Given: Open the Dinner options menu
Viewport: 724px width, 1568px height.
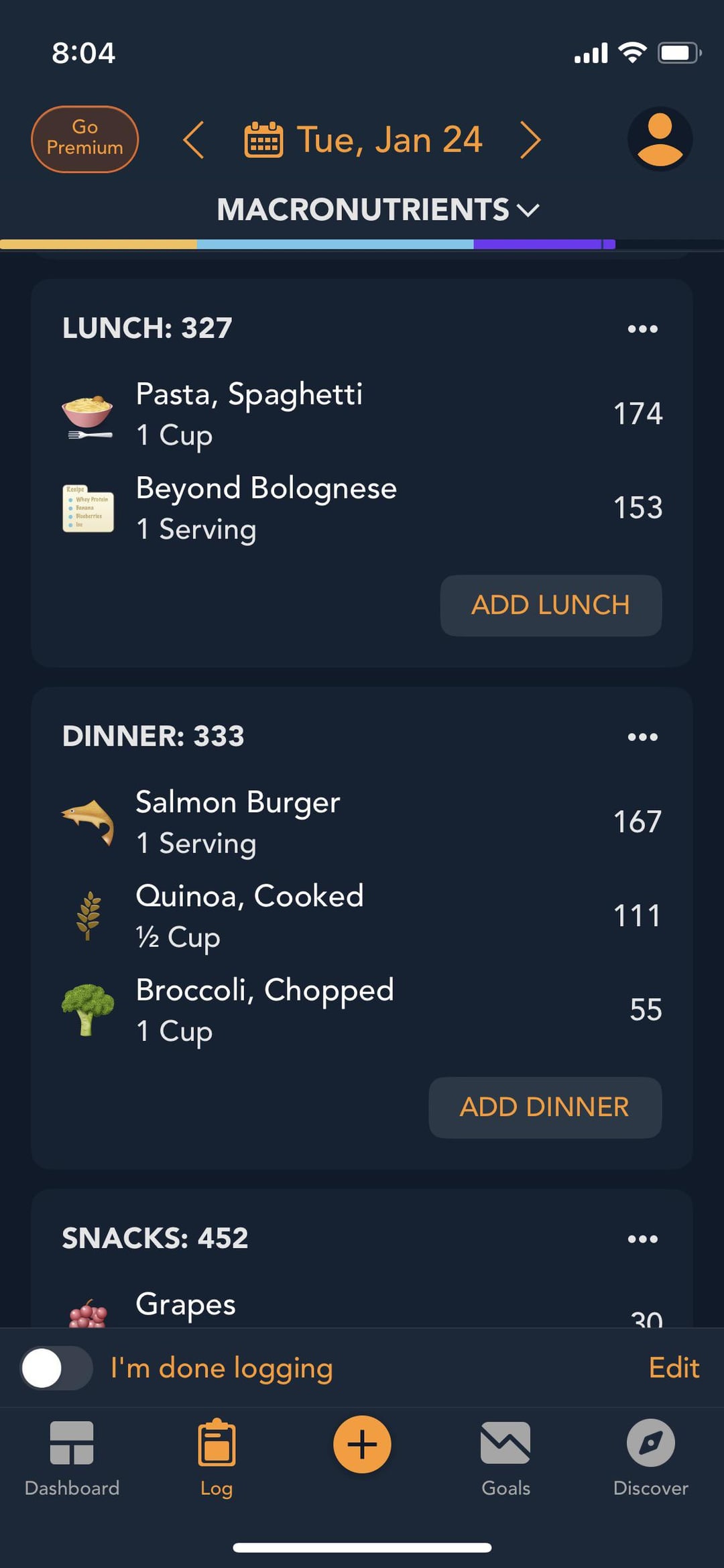Looking at the screenshot, I should point(642,737).
